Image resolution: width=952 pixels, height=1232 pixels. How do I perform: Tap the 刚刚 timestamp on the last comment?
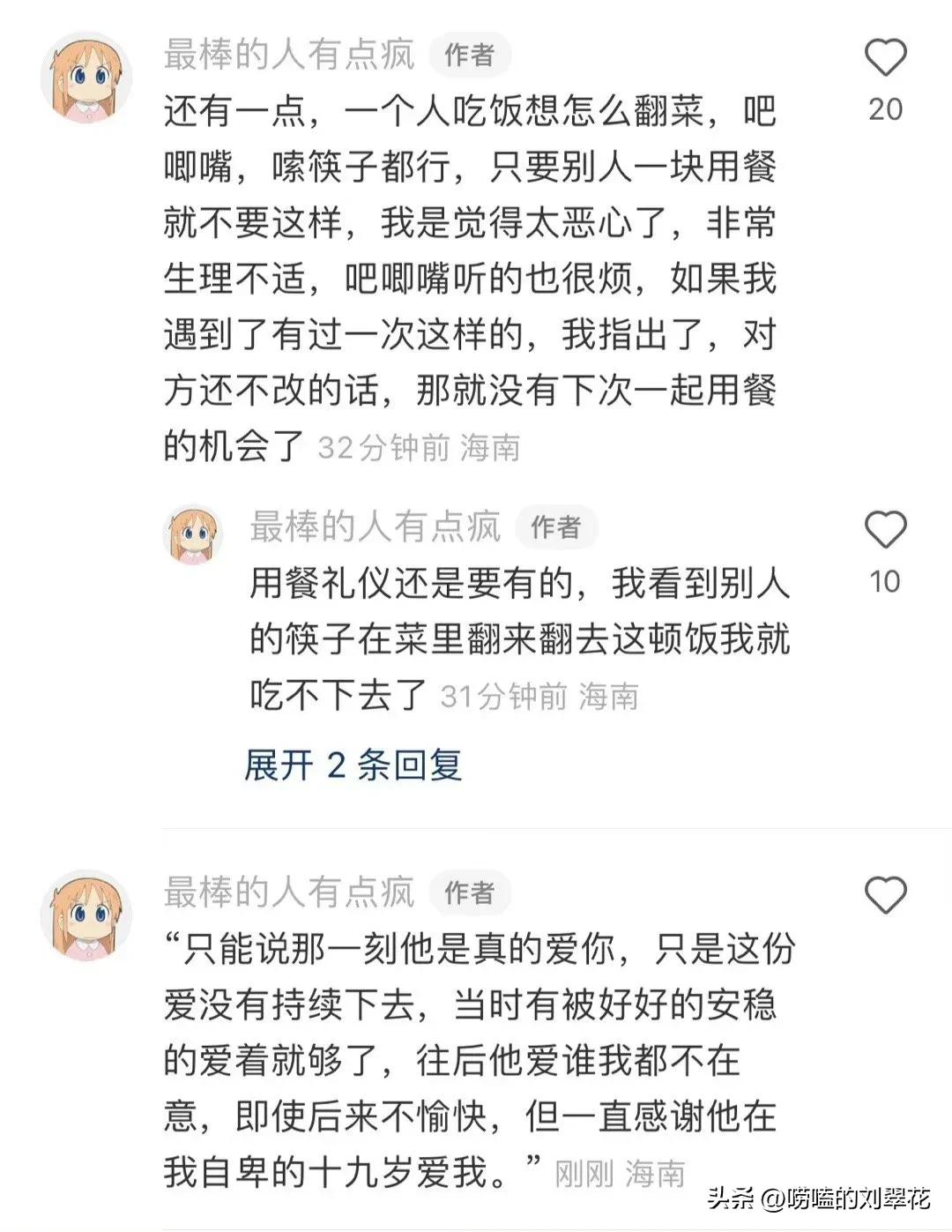[582, 1172]
